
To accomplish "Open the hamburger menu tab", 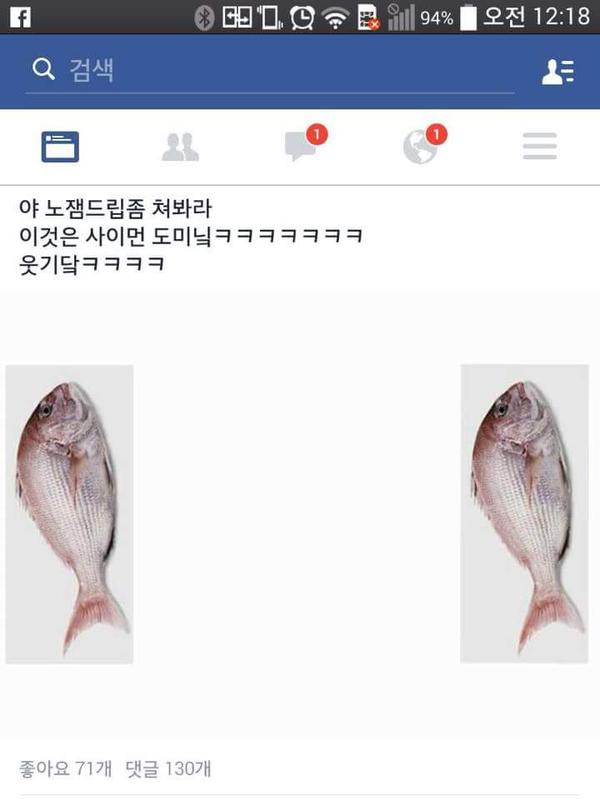I will coord(540,147).
